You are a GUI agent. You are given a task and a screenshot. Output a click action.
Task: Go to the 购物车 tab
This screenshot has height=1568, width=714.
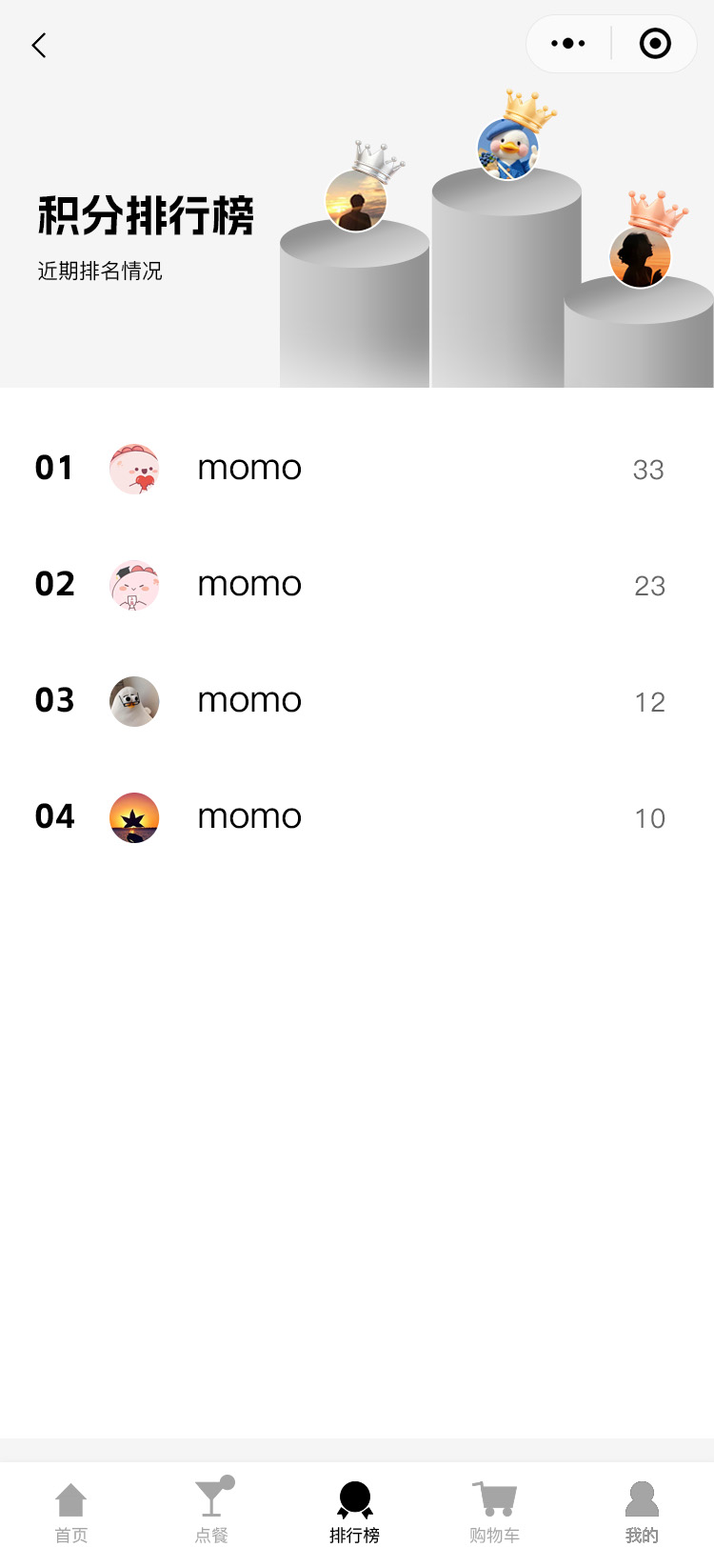(495, 1512)
